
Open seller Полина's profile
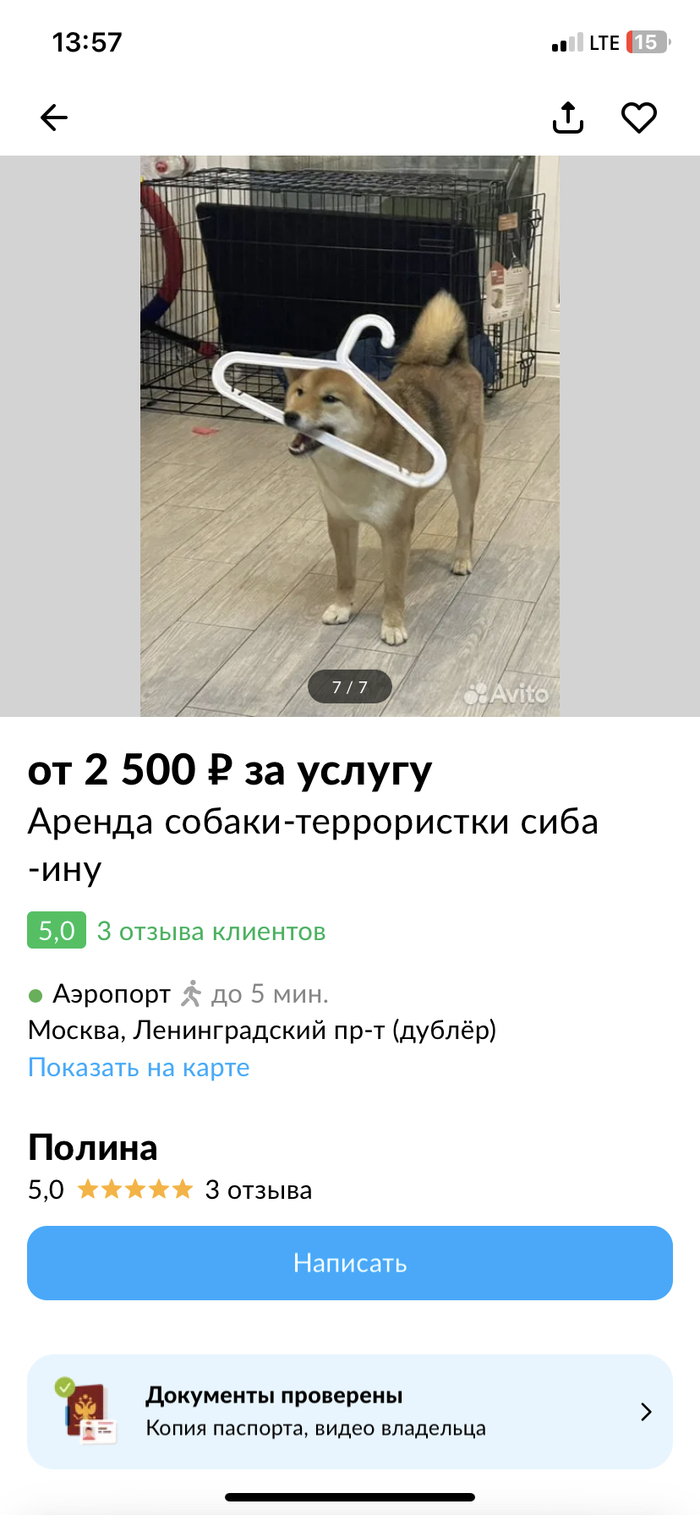93,1147
